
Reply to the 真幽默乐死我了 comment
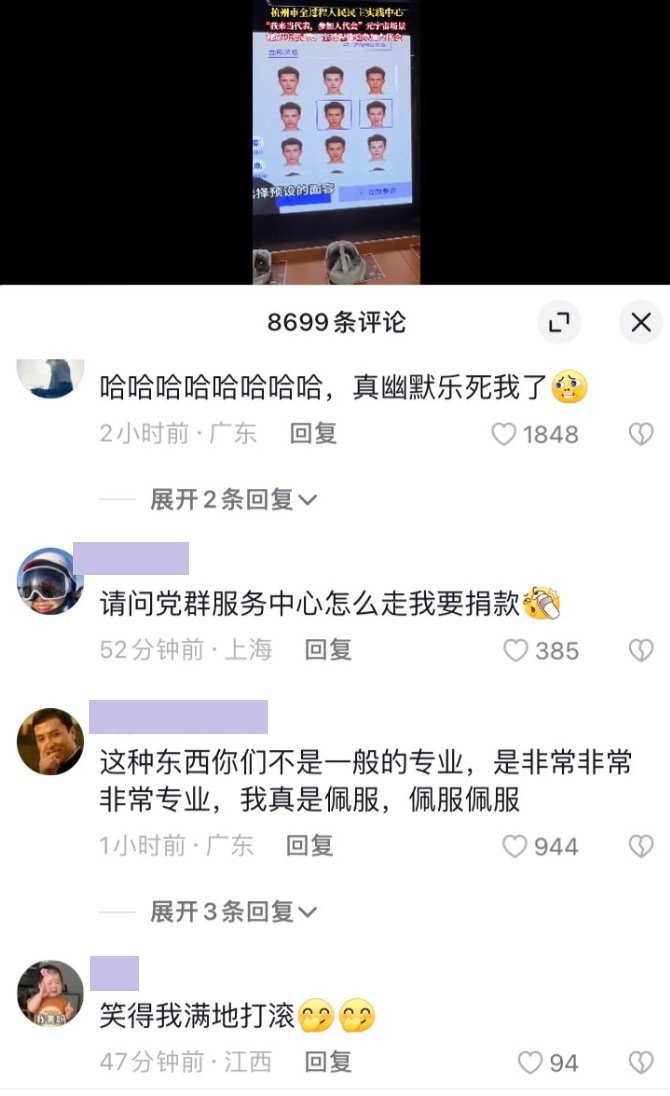tap(314, 433)
